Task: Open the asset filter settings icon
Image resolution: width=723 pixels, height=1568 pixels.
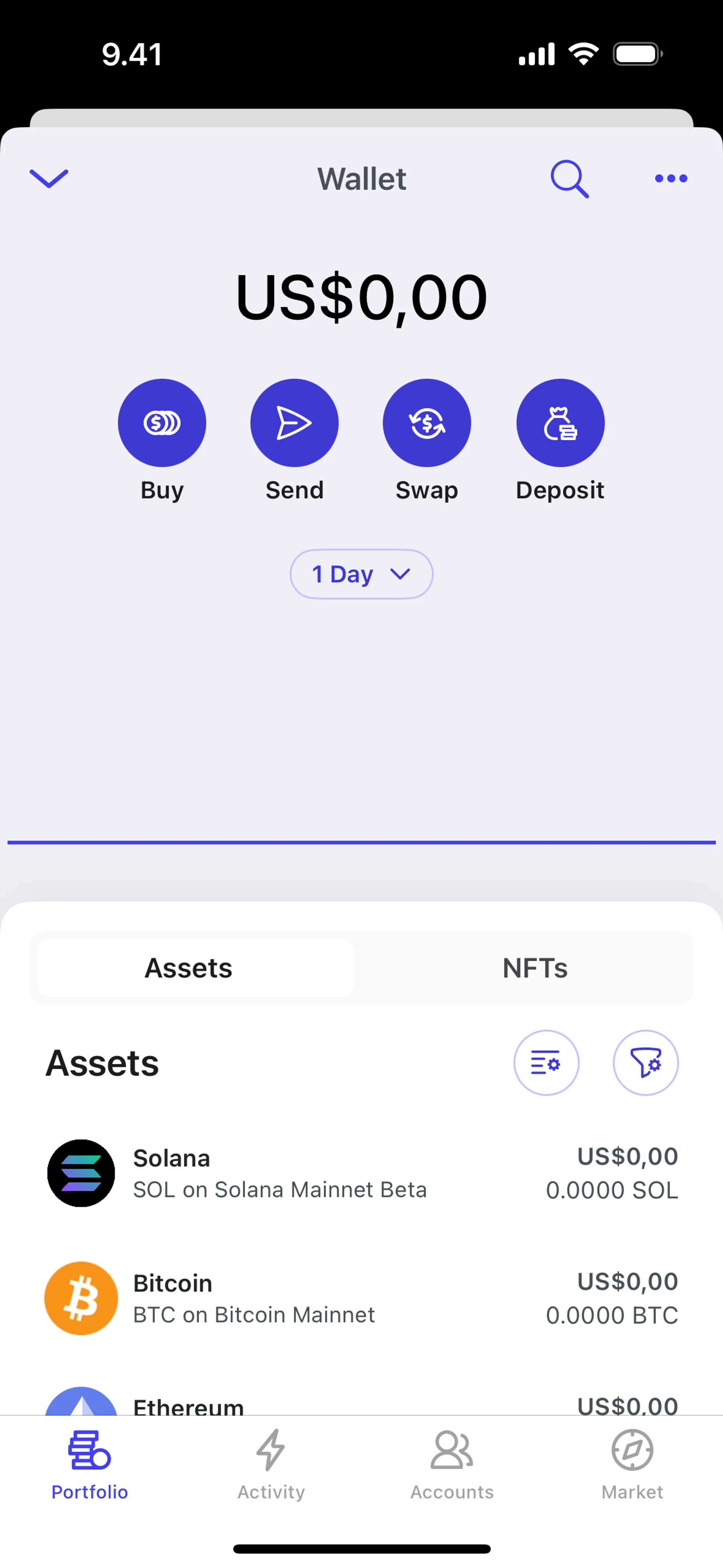Action: tap(645, 1063)
